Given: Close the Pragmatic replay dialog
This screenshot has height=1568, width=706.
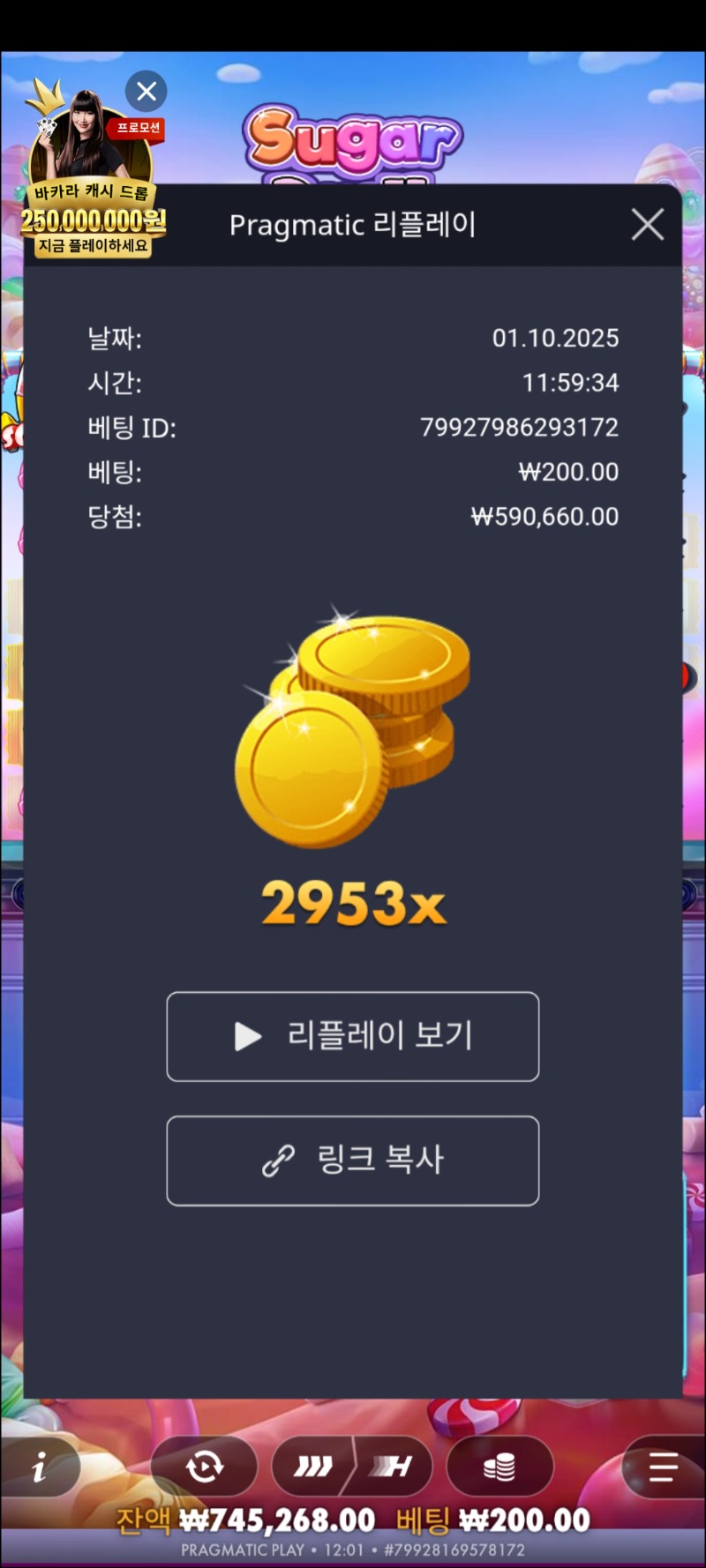Looking at the screenshot, I should click(647, 225).
